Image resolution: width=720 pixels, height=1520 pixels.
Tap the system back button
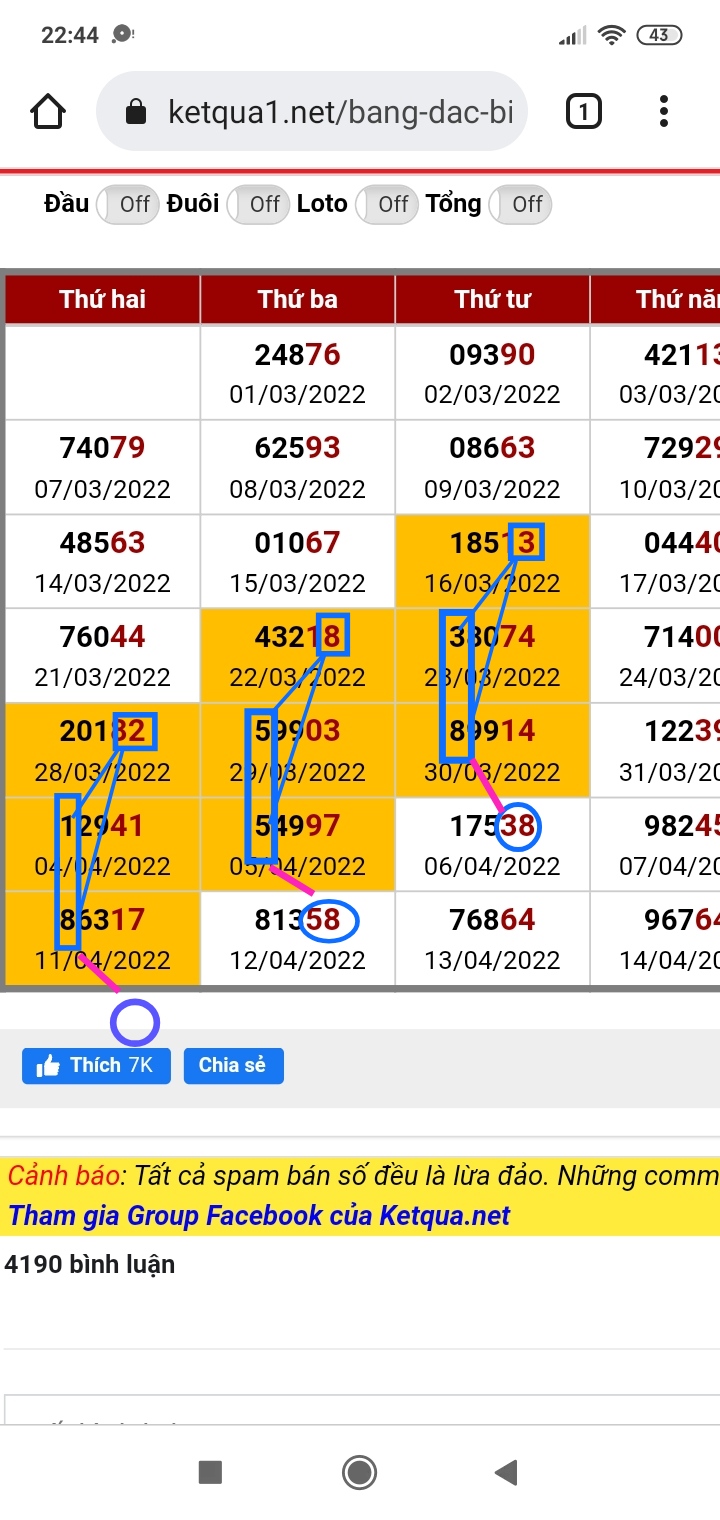coord(507,1472)
